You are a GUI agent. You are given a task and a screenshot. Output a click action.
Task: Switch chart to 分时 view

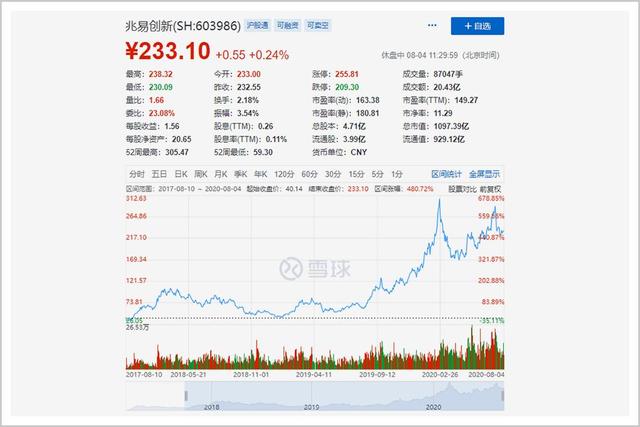[x=137, y=174]
